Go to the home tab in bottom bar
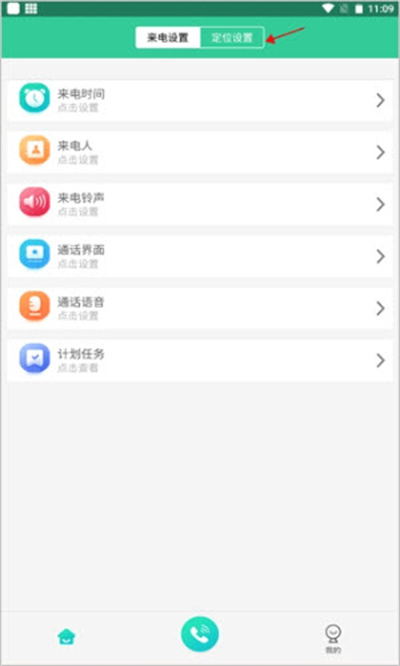 66,636
